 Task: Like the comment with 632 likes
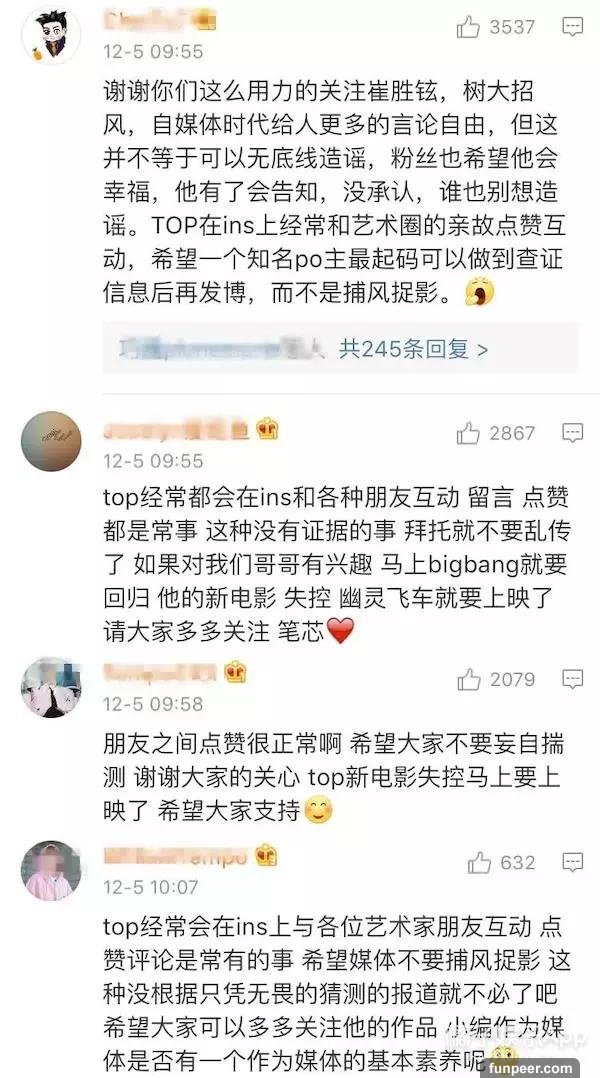(x=480, y=862)
